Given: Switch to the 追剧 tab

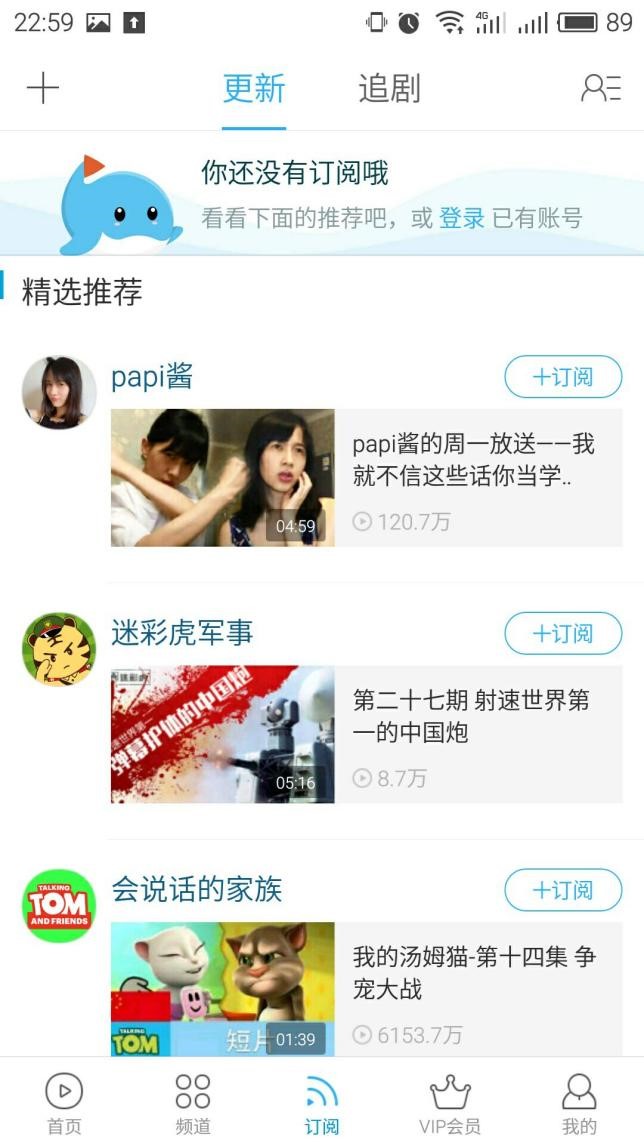Looking at the screenshot, I should click(x=389, y=89).
